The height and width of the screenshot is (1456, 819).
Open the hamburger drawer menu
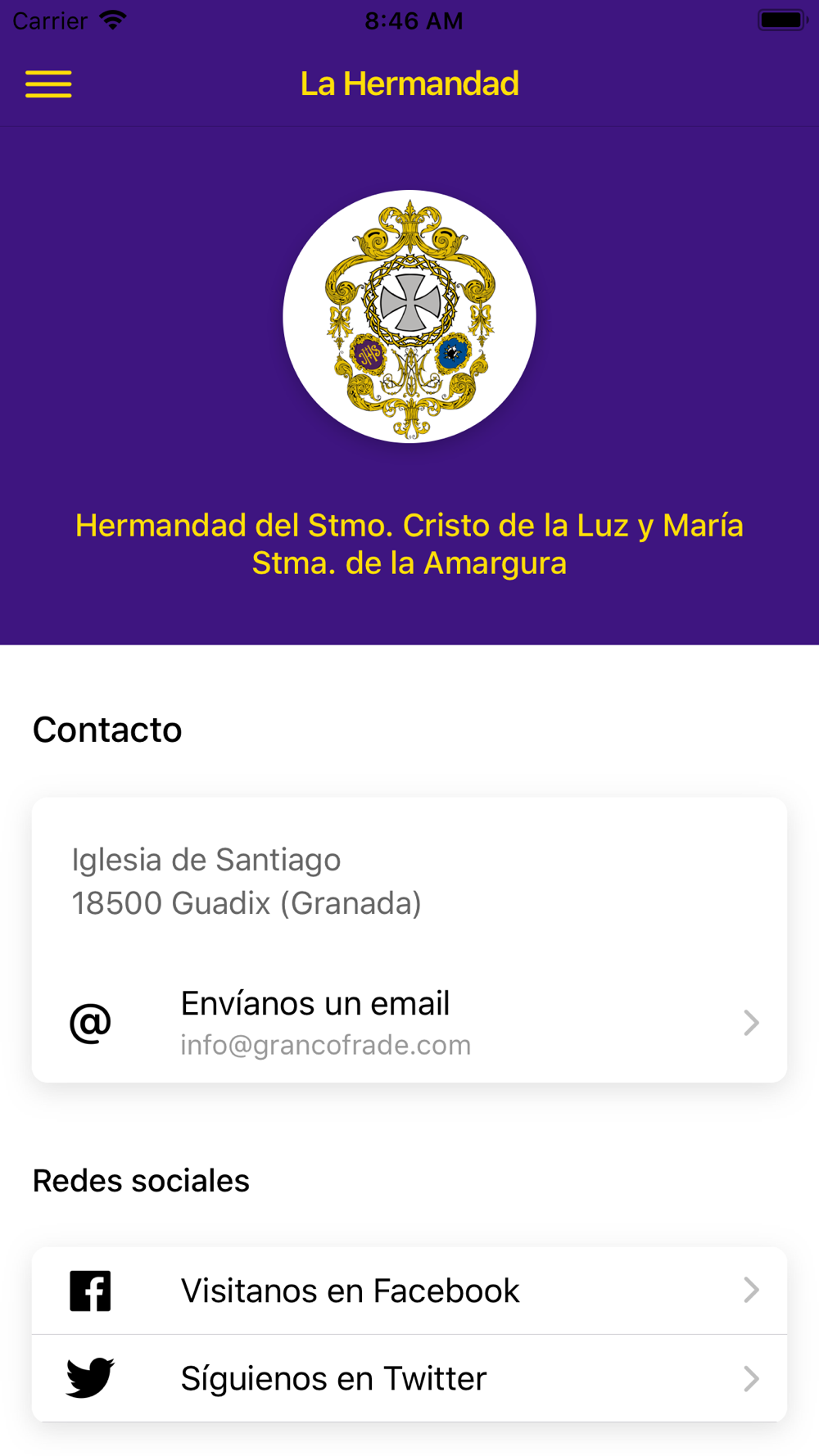click(48, 84)
